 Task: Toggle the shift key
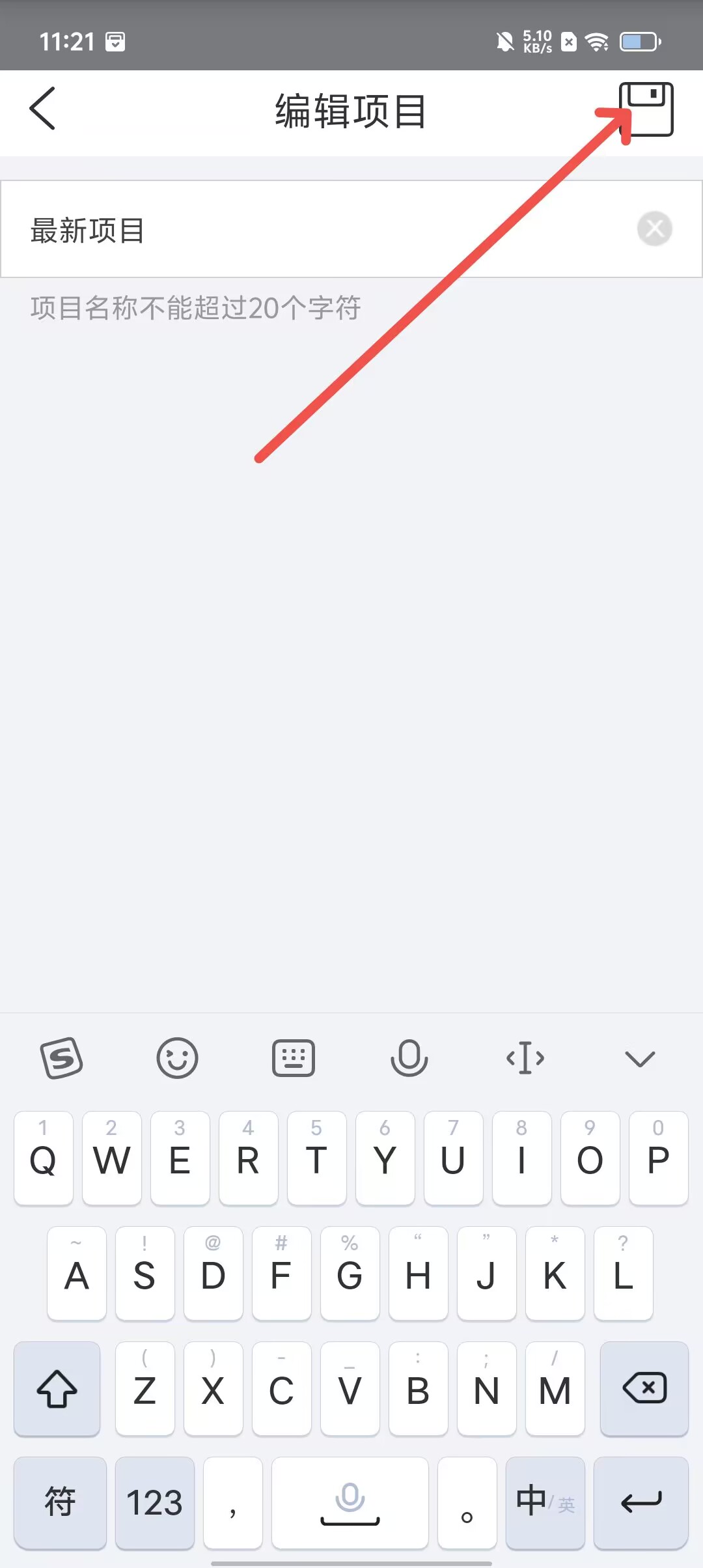tap(57, 1388)
